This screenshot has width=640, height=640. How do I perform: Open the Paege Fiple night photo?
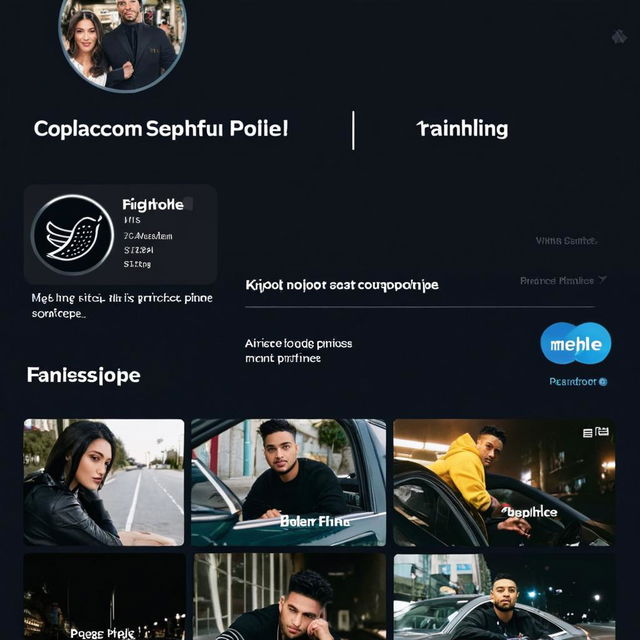[x=104, y=597]
